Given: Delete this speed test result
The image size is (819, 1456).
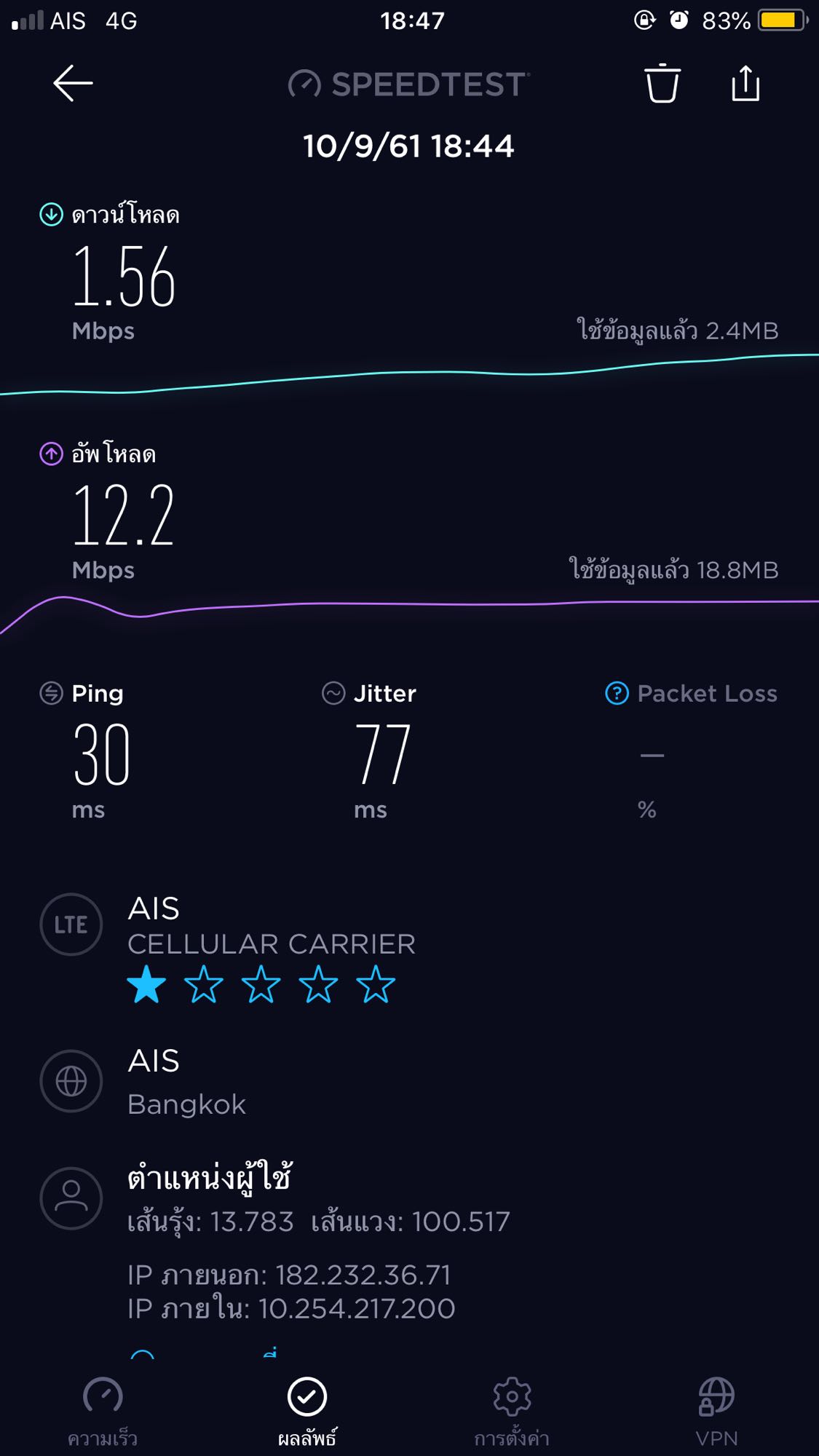Looking at the screenshot, I should pos(662,84).
